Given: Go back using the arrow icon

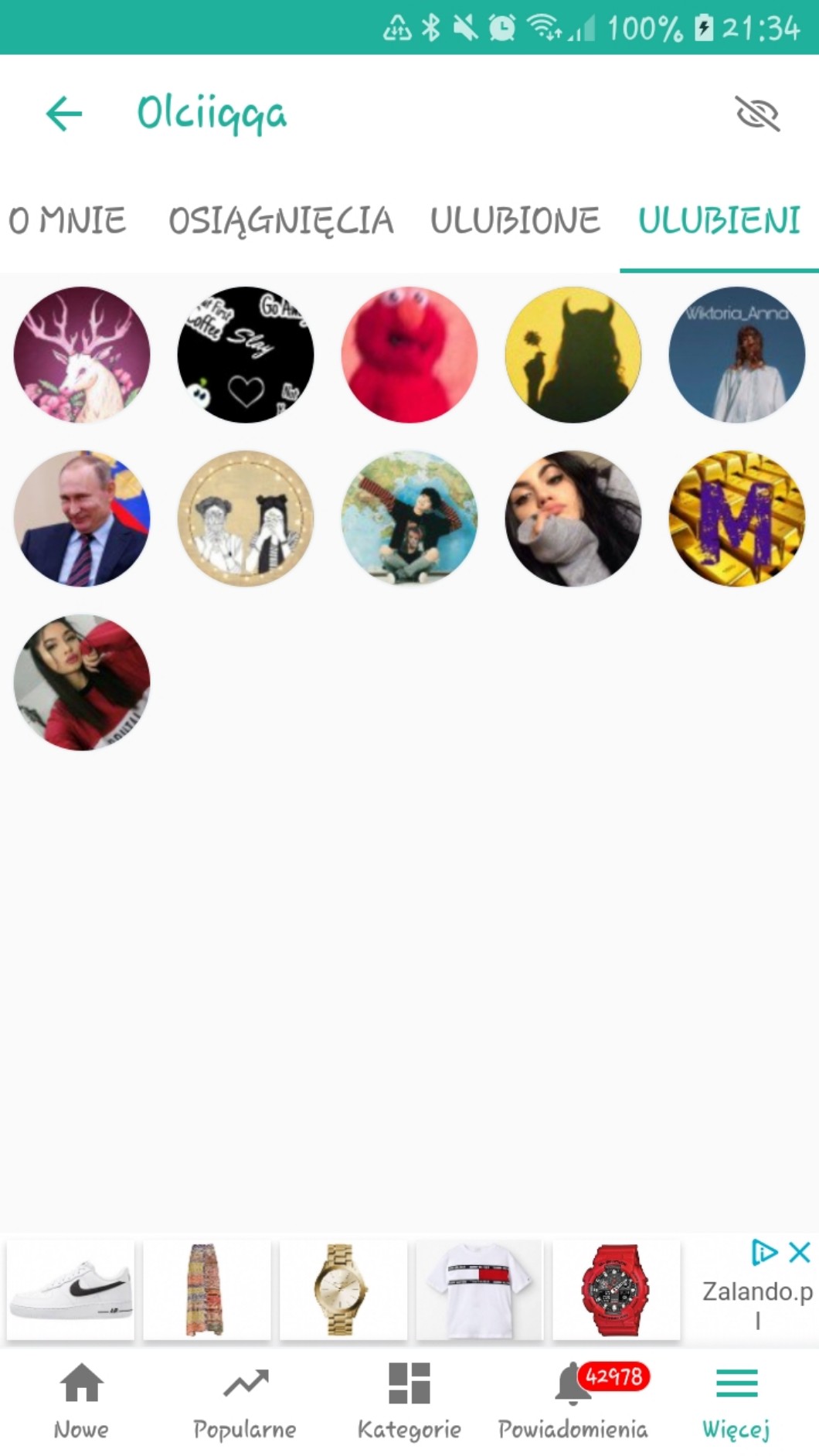Looking at the screenshot, I should 64,114.
